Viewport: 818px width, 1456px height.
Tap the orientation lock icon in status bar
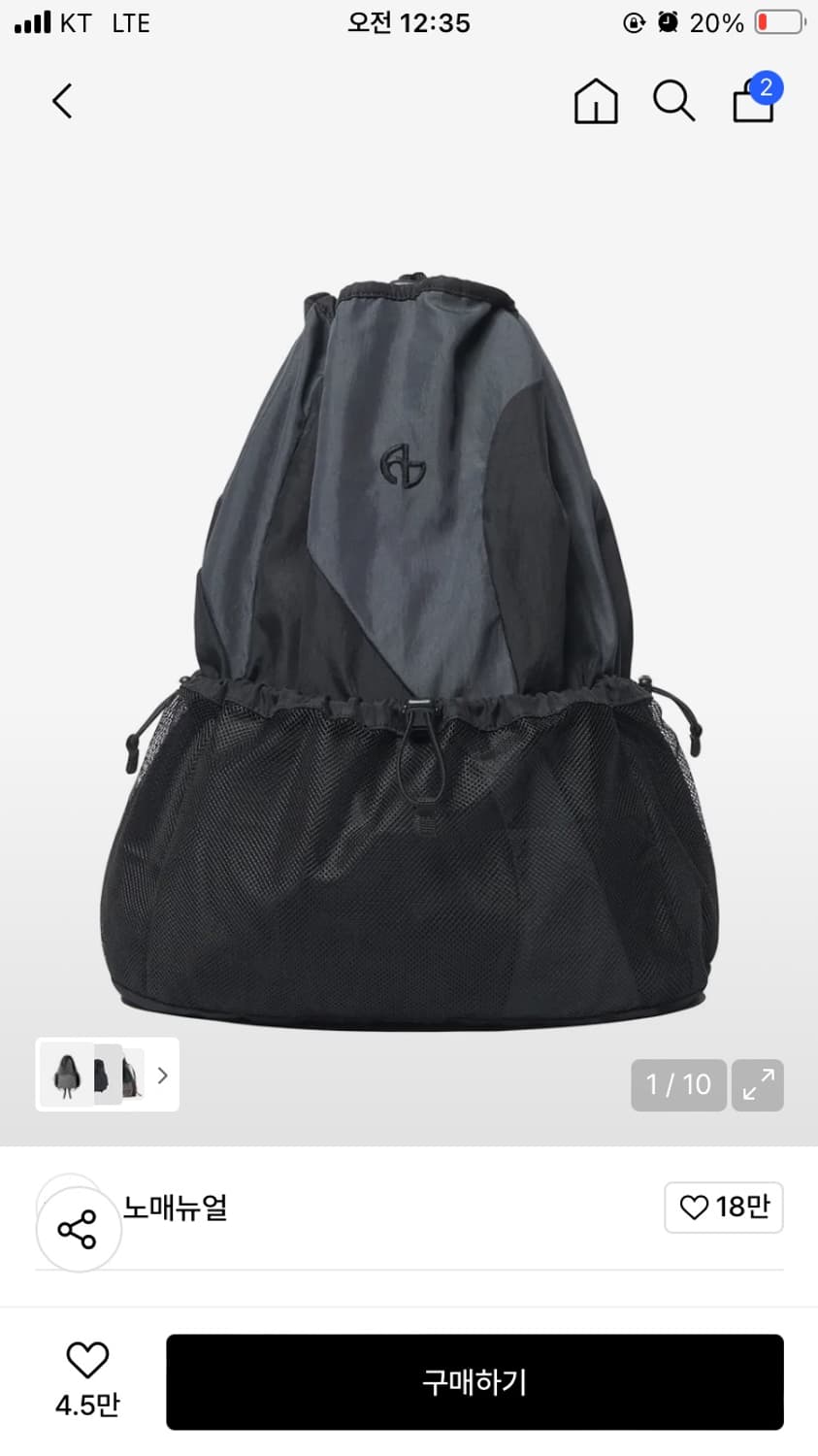click(x=636, y=22)
